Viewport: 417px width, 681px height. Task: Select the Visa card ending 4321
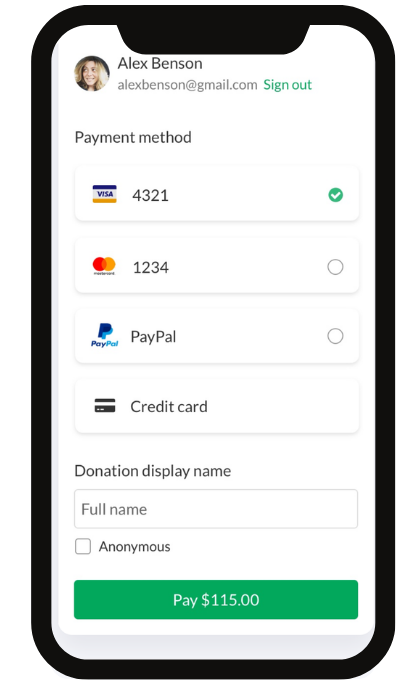217,194
